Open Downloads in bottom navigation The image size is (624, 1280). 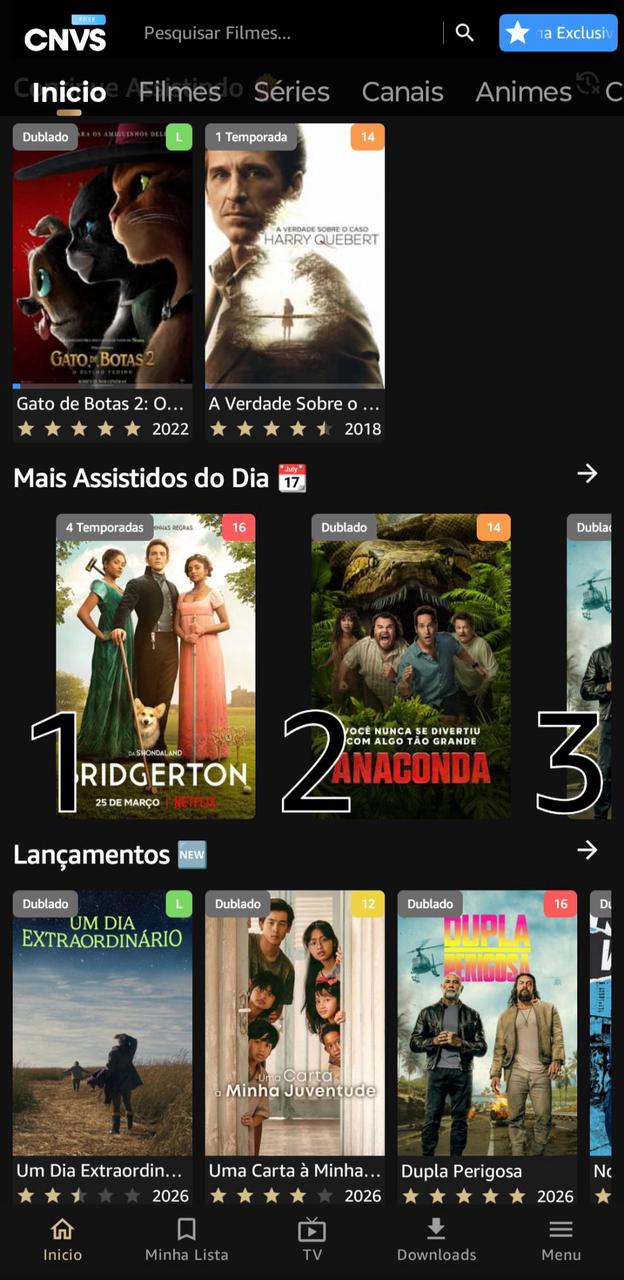(436, 1240)
